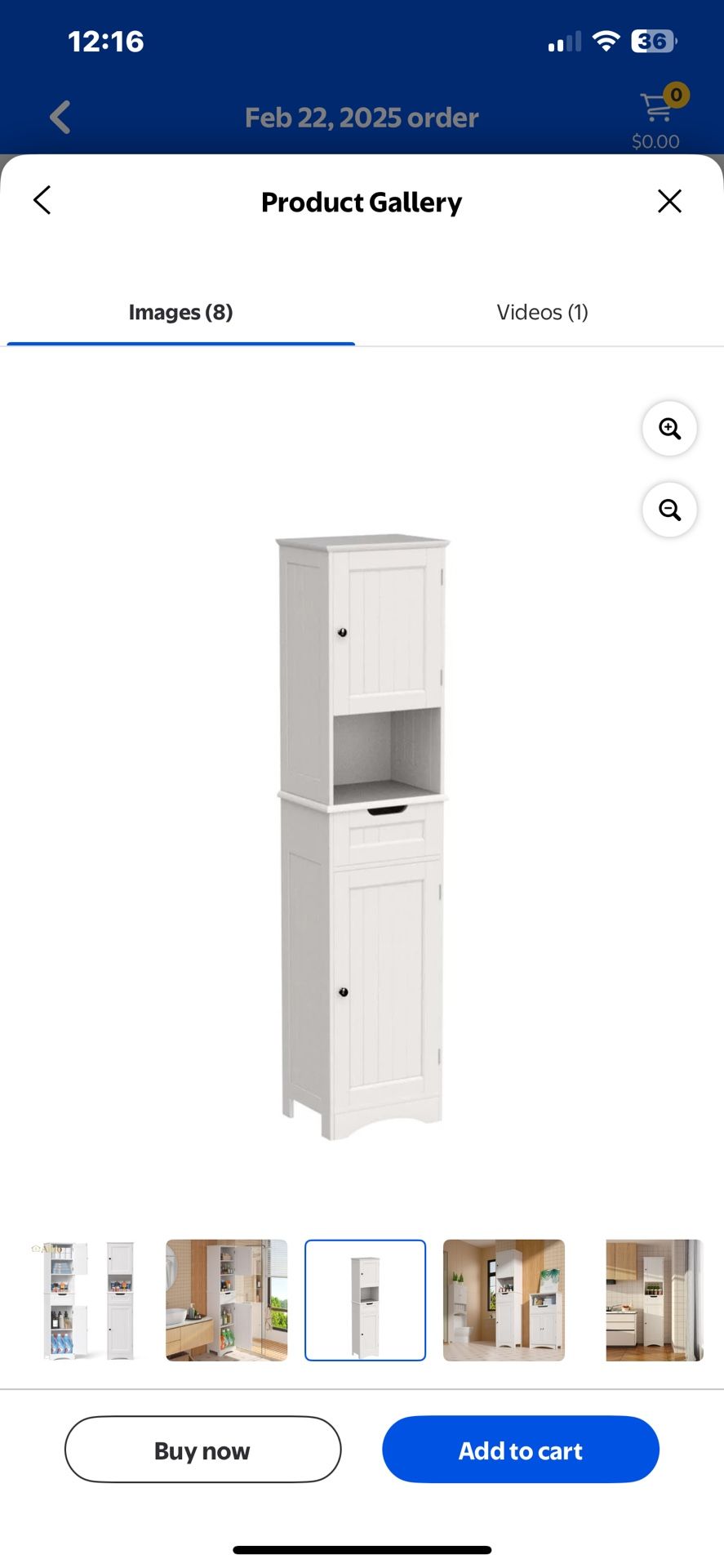
Task: Open the rightmost kitchen scene thumbnail
Action: click(653, 1300)
